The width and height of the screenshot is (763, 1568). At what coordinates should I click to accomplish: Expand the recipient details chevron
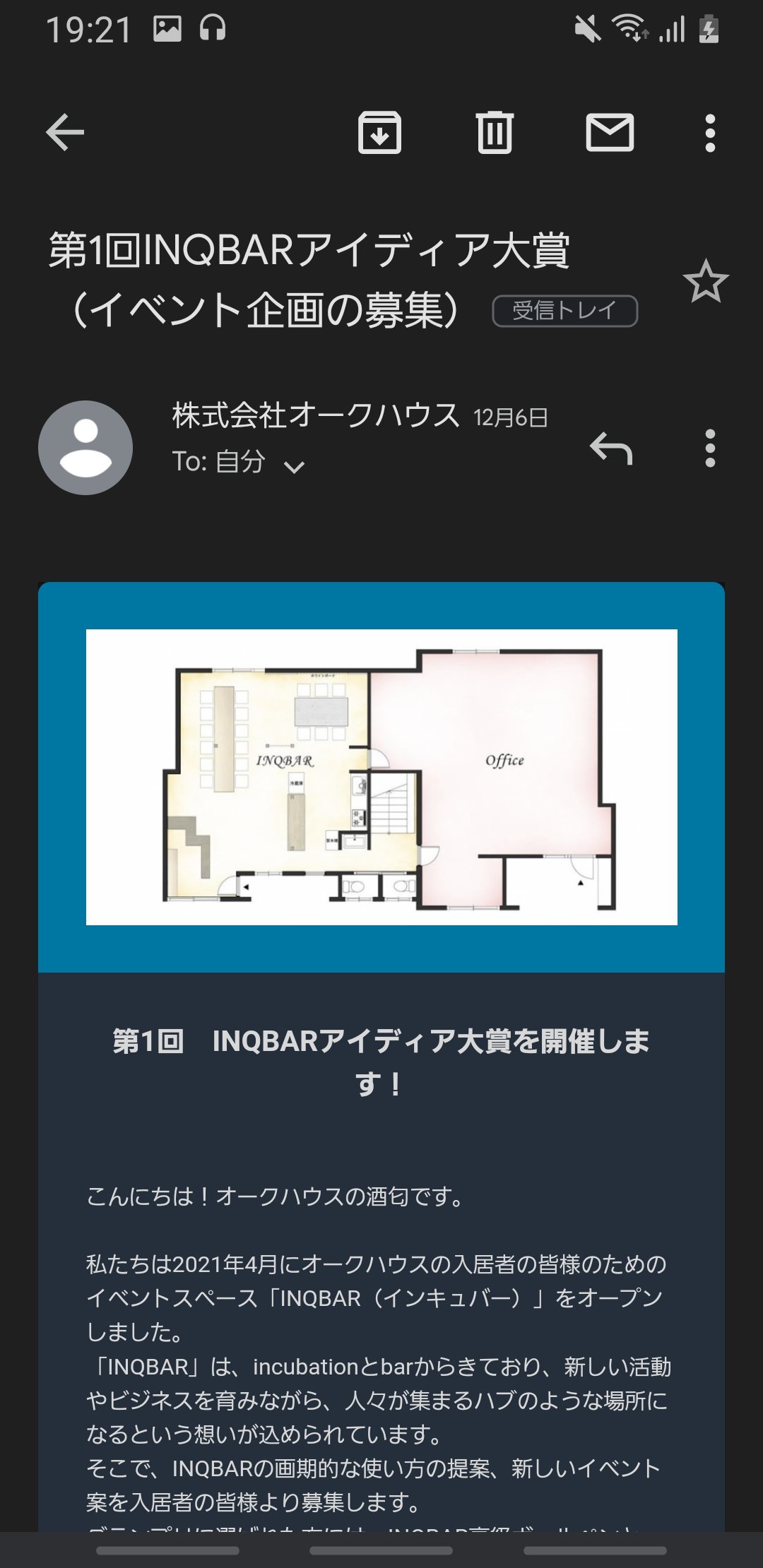pos(294,466)
